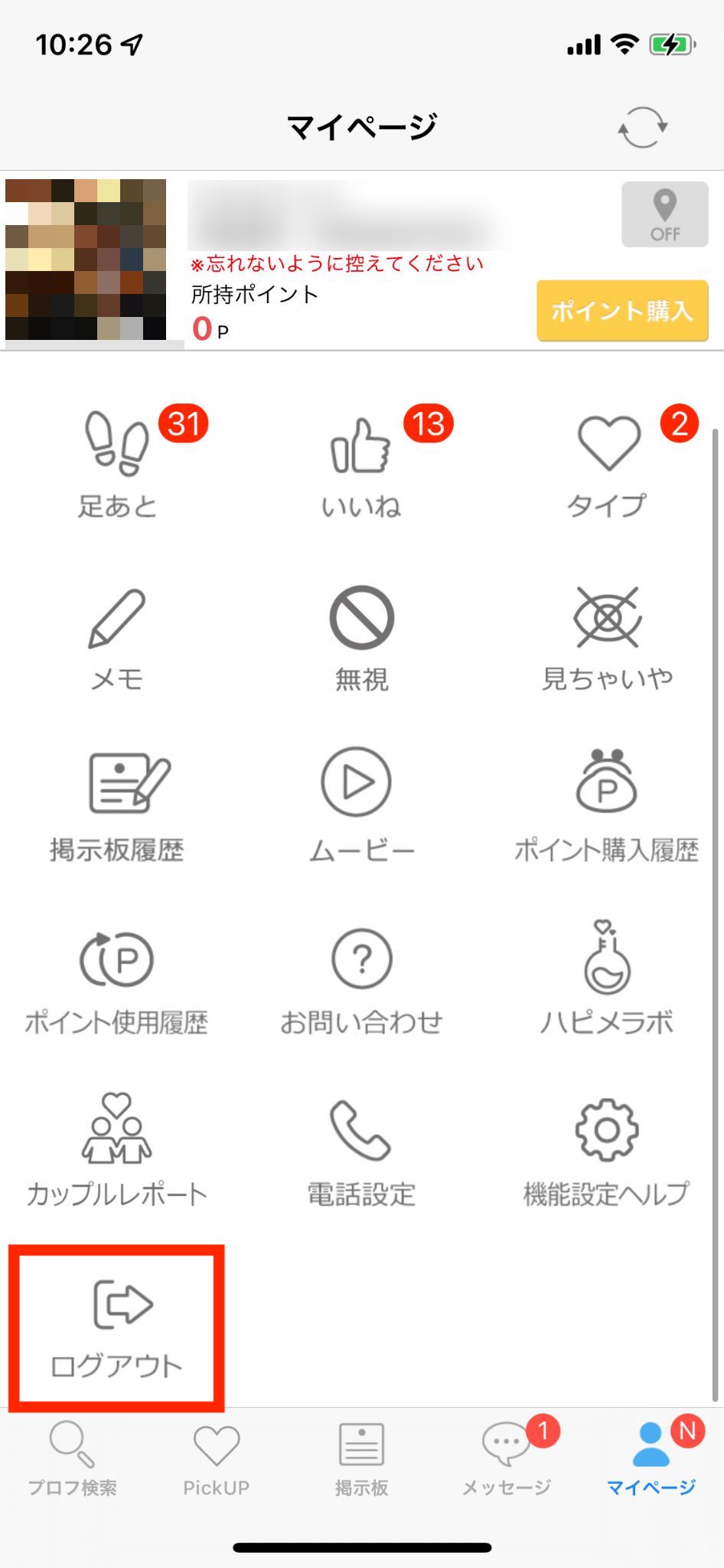Tap the ポイント購入 button

pos(621,311)
